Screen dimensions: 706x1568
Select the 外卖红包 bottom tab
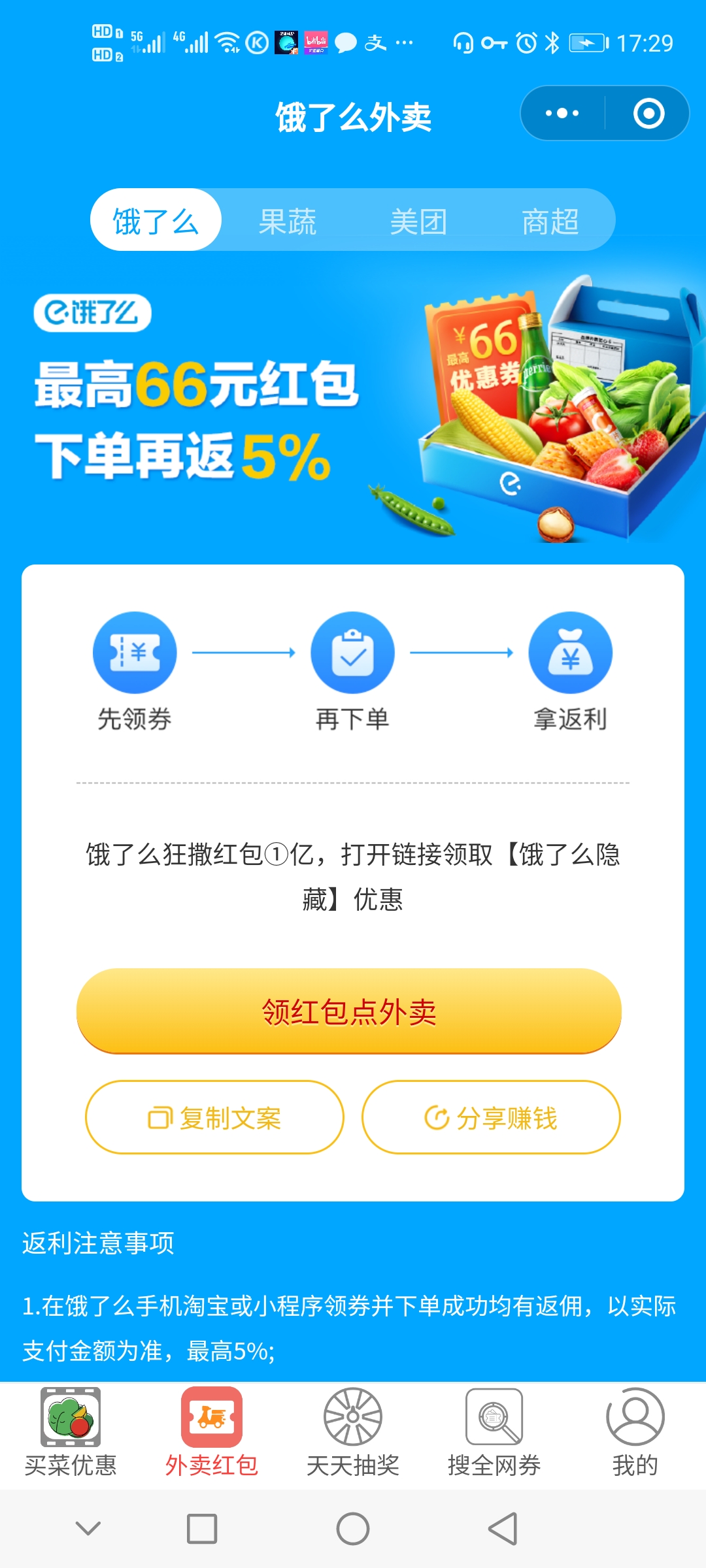point(212,1431)
